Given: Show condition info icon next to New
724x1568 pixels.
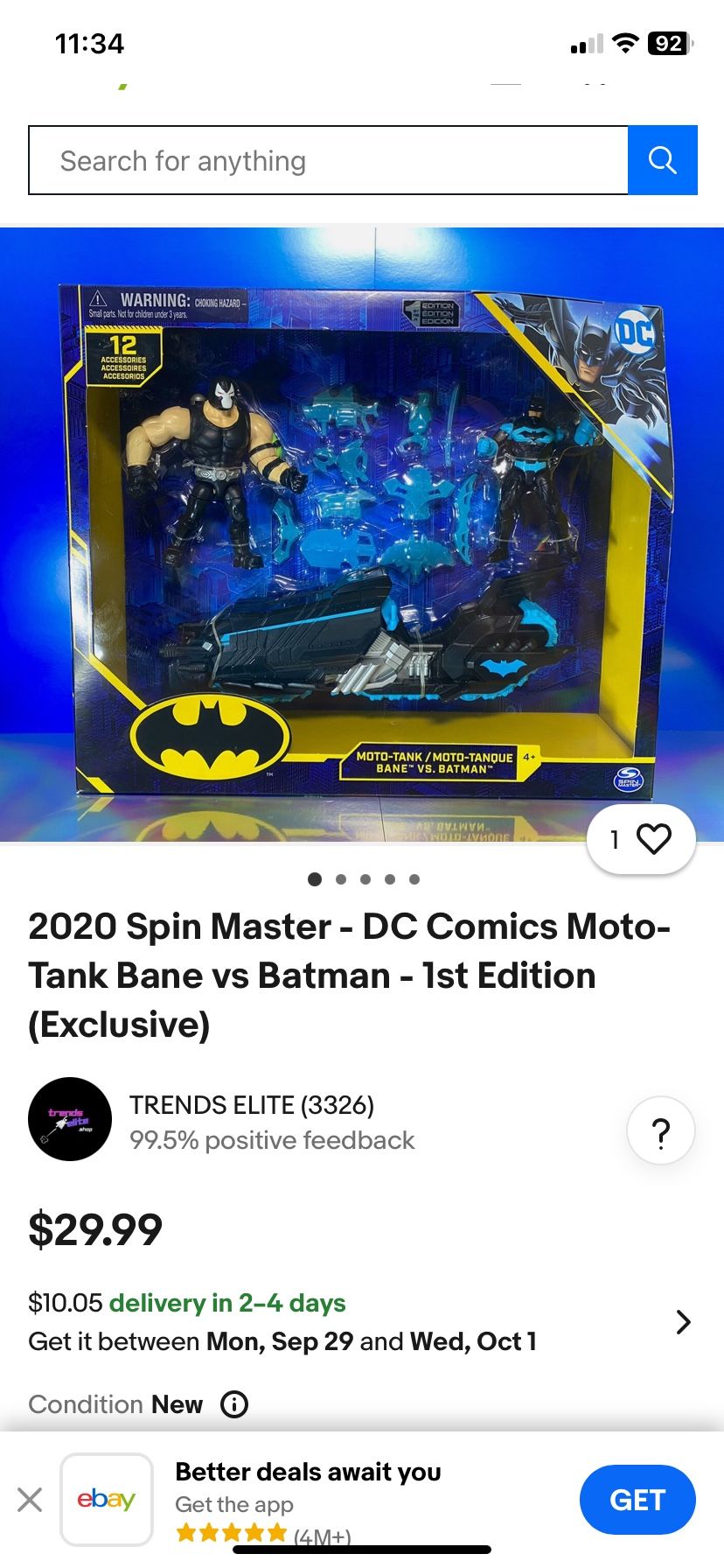Looking at the screenshot, I should coord(234,1404).
